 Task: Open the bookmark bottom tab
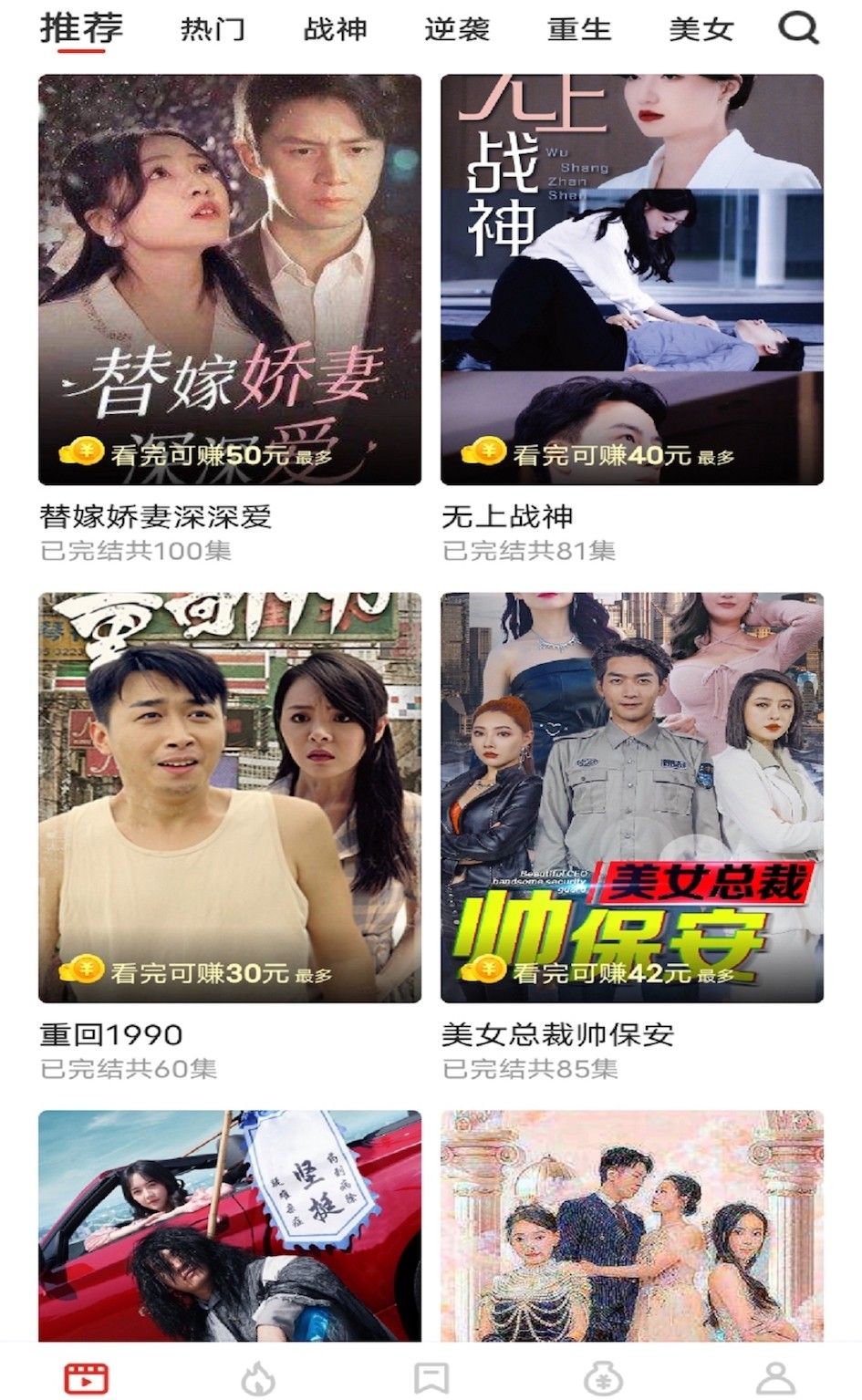[431, 1375]
